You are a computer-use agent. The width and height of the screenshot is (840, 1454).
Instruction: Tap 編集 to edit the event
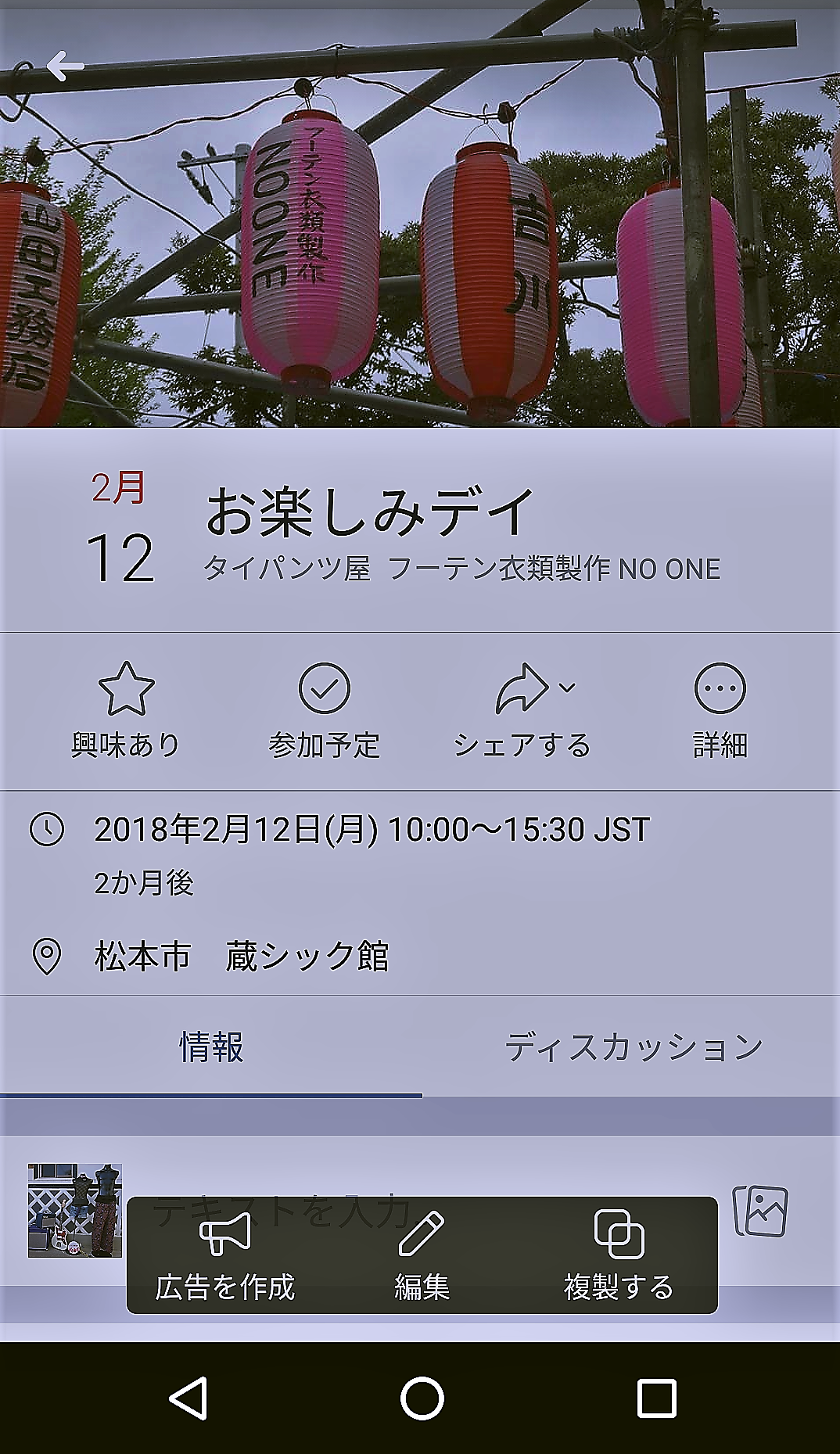pos(422,1255)
